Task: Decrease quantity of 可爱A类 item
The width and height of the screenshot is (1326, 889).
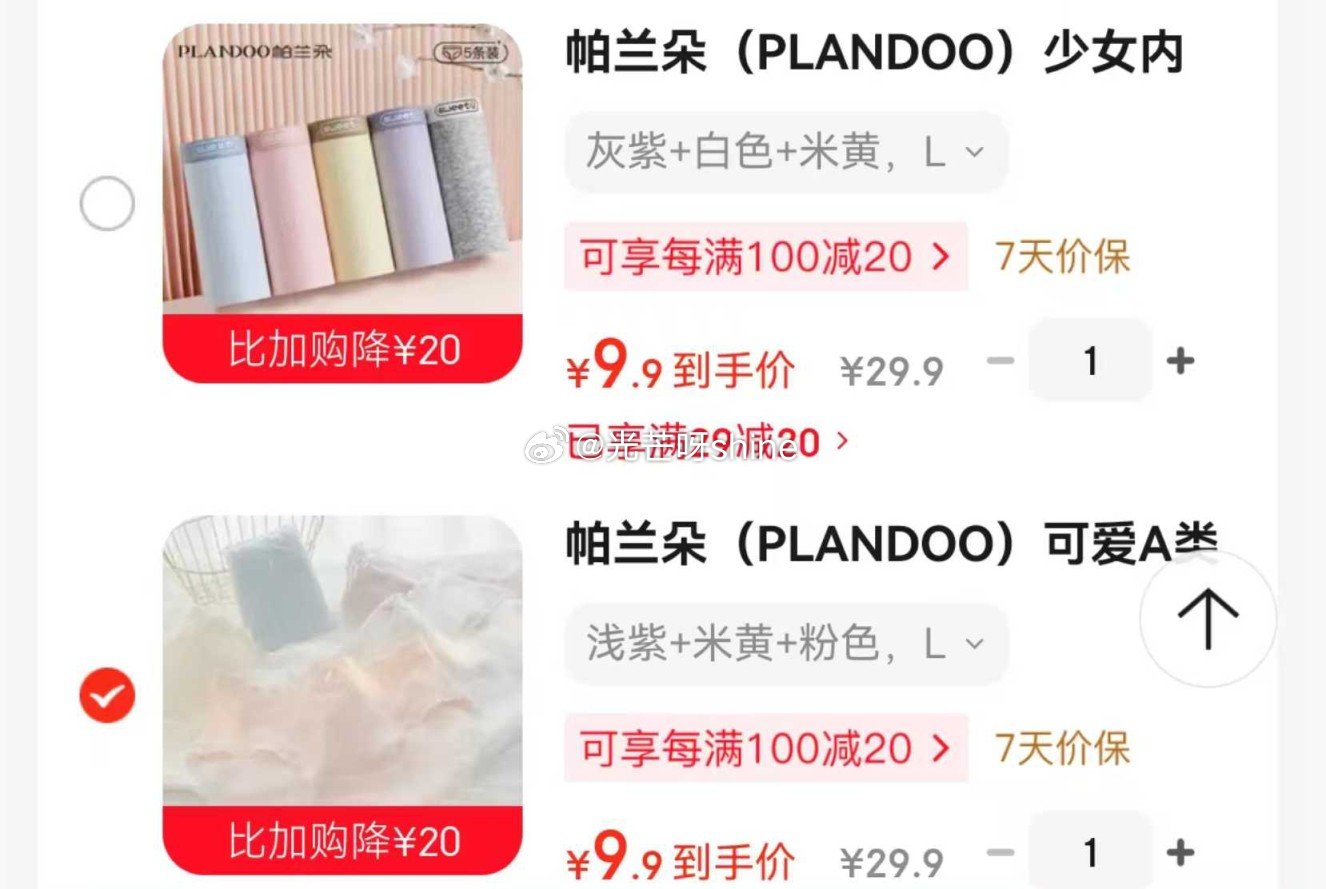Action: [1000, 853]
